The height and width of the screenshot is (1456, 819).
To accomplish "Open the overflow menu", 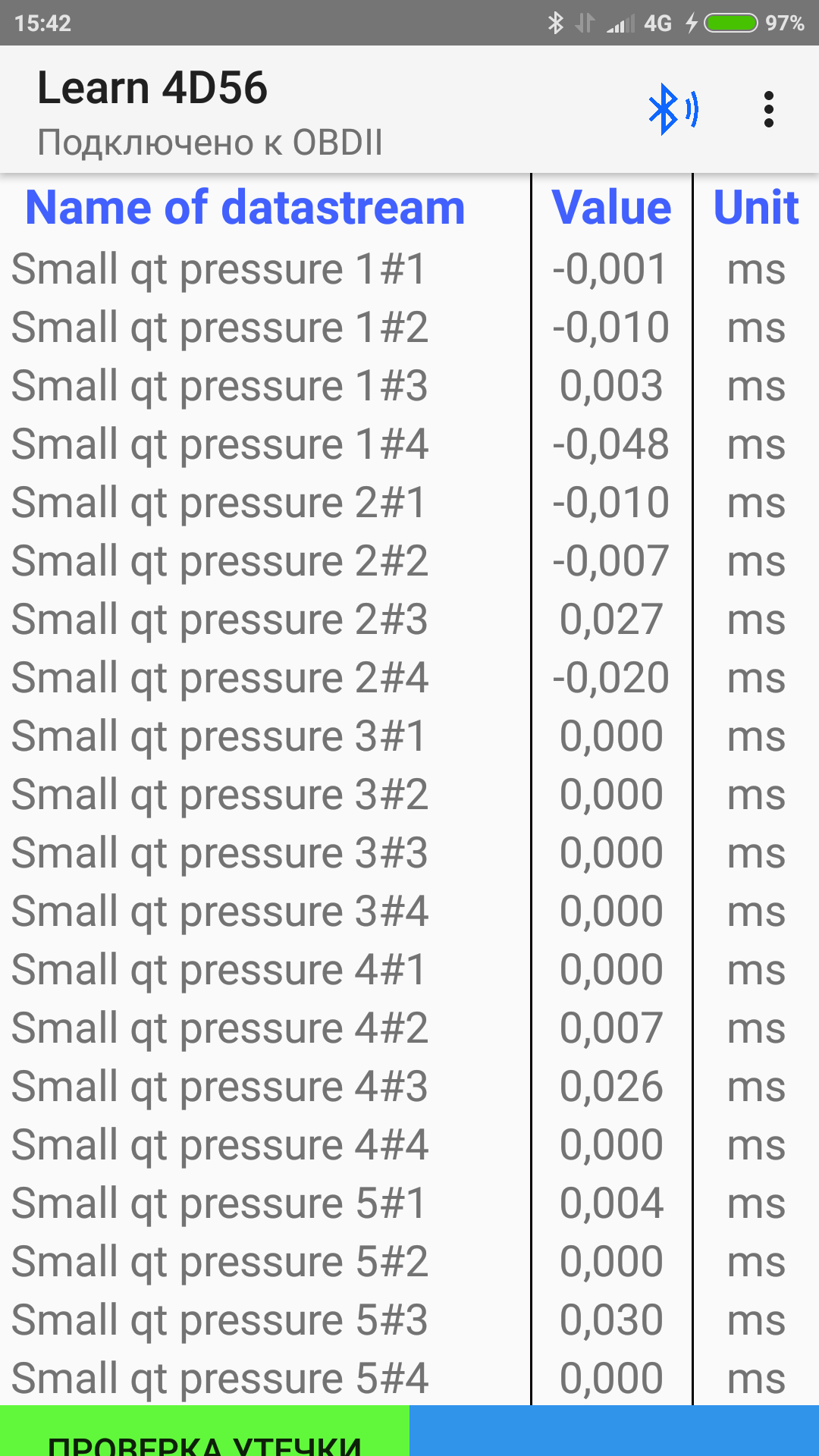I will [768, 110].
